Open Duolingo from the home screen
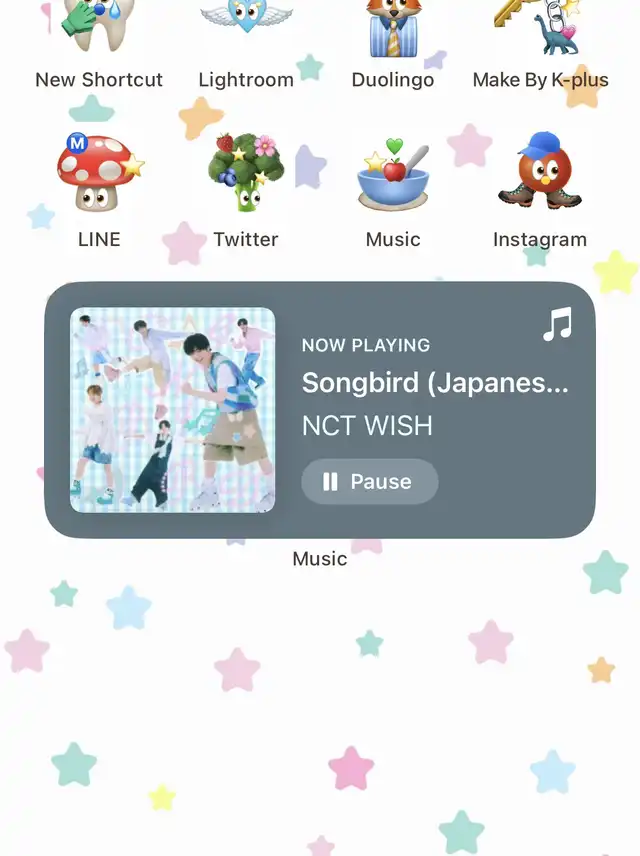 393,30
